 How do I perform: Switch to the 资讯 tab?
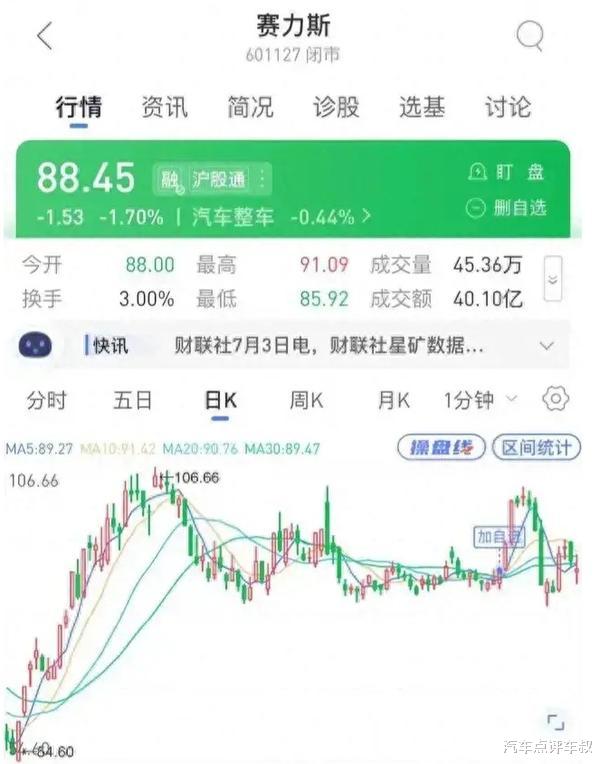click(164, 107)
